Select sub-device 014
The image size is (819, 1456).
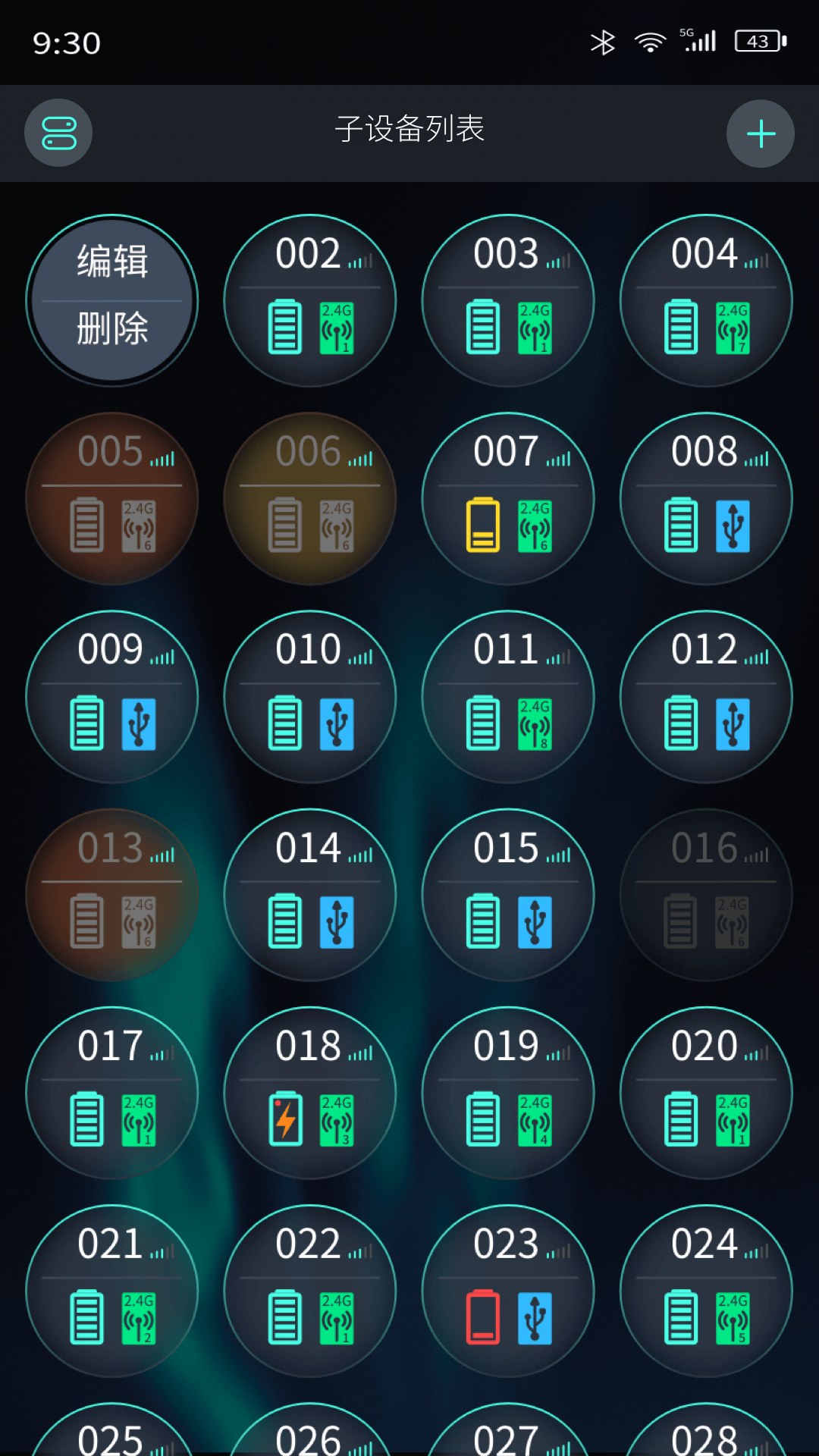[x=309, y=895]
